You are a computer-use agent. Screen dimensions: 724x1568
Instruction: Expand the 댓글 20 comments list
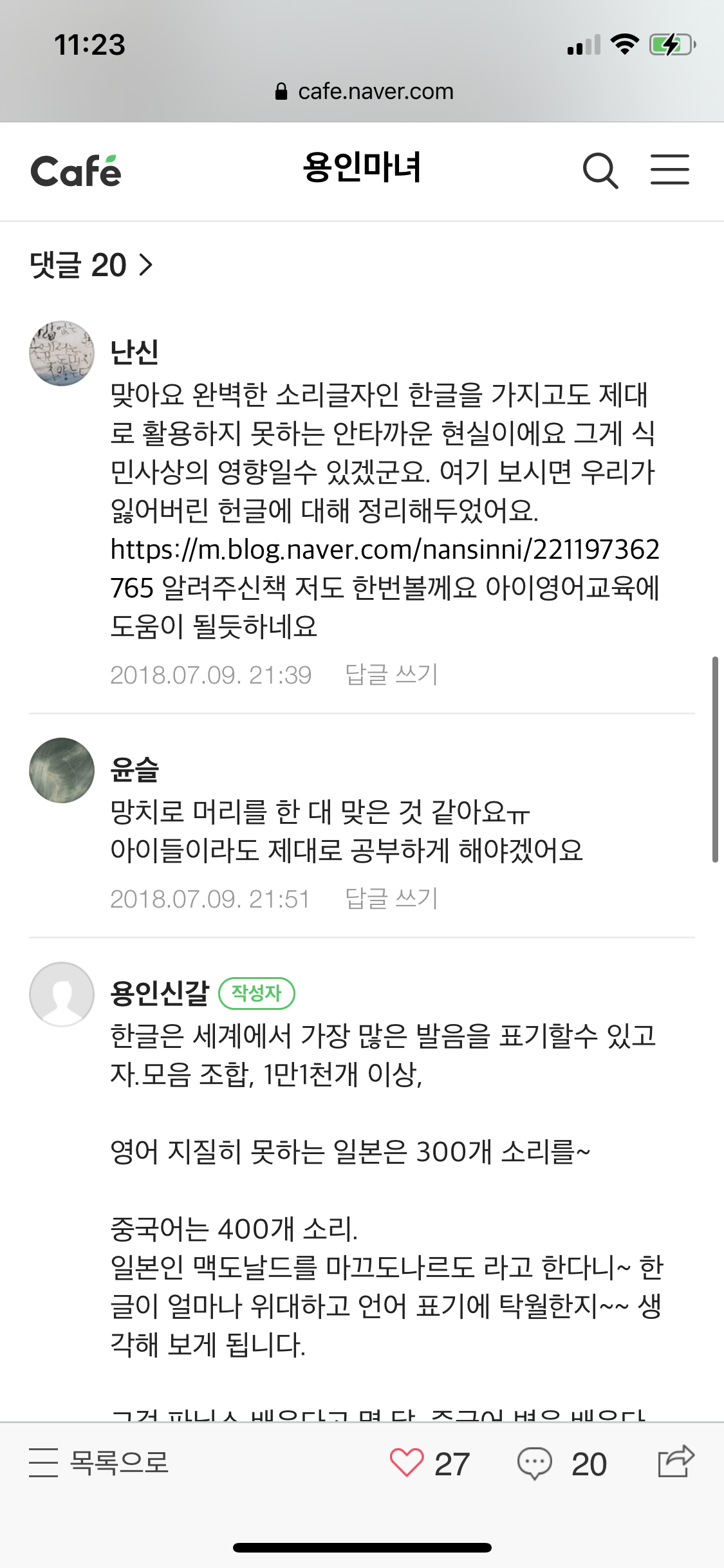point(91,265)
